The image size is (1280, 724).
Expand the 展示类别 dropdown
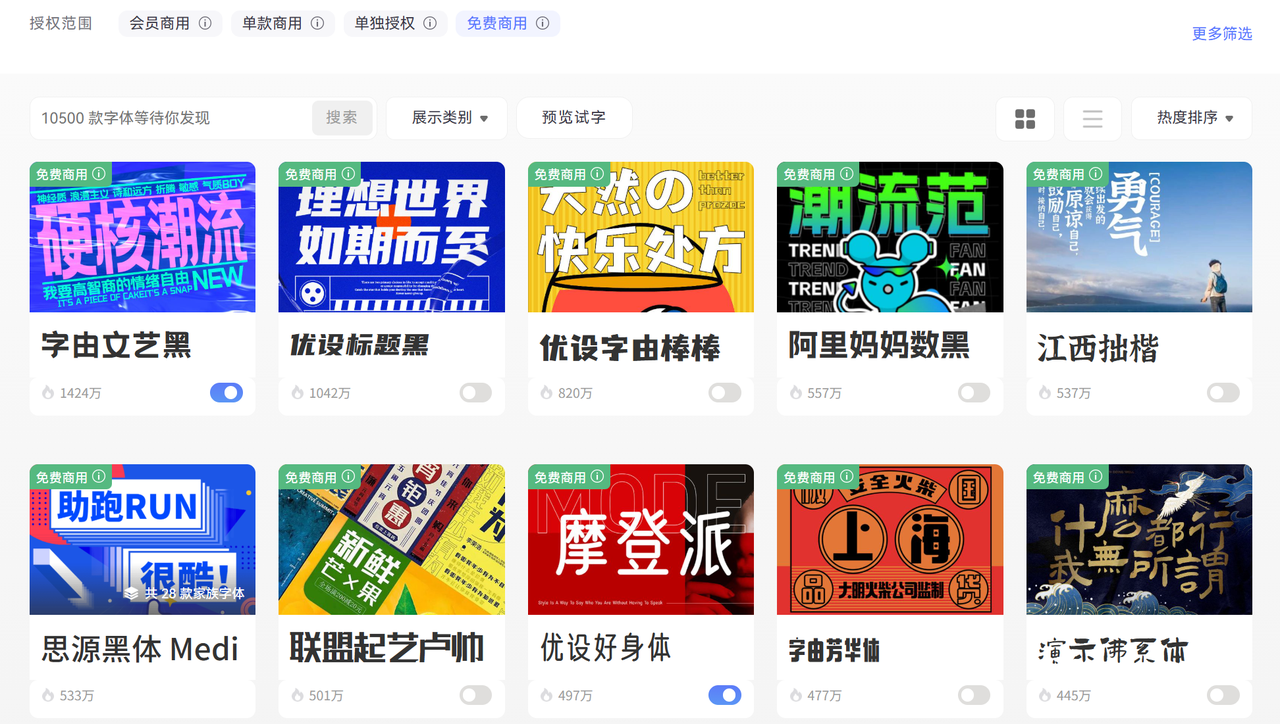447,118
